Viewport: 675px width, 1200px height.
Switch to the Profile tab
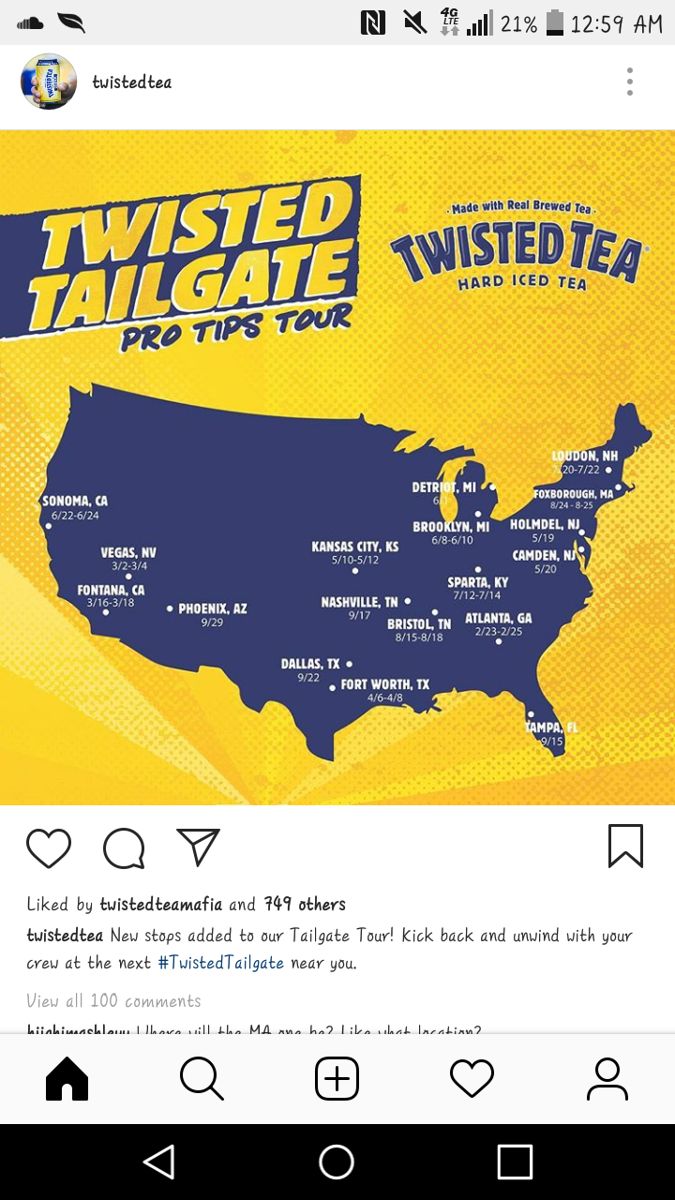607,1079
